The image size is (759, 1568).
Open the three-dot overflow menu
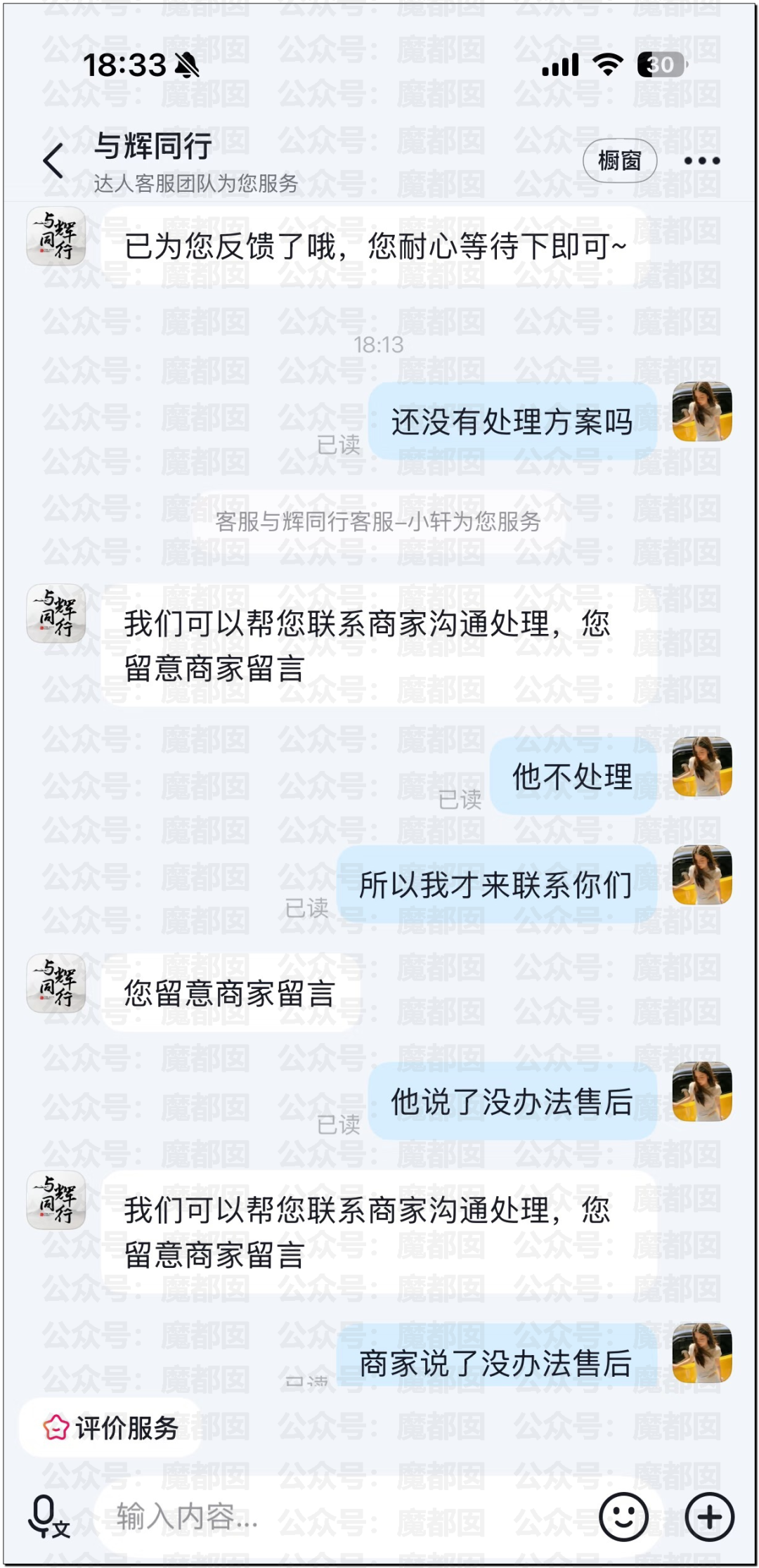pos(701,161)
